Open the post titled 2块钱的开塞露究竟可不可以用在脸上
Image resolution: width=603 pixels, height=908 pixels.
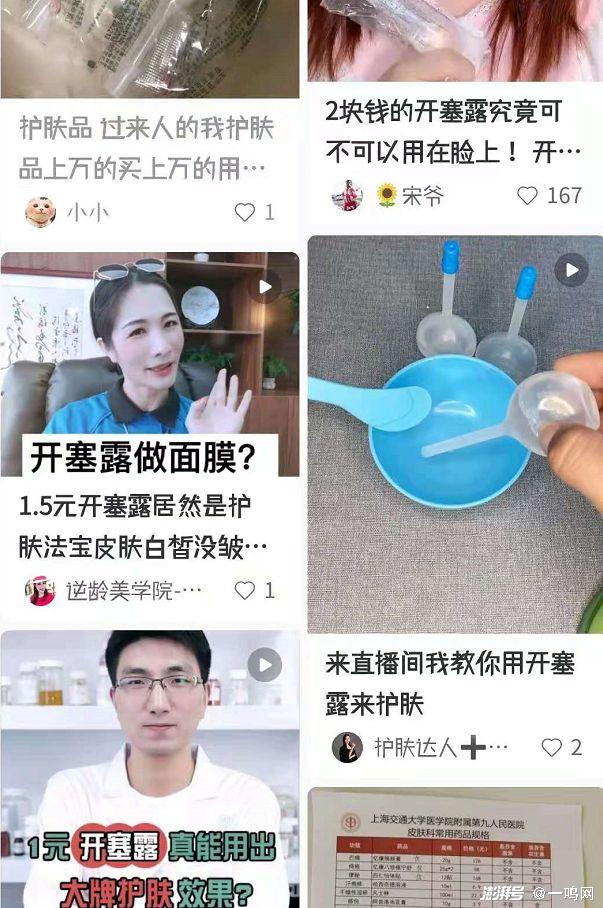pyautogui.click(x=453, y=131)
